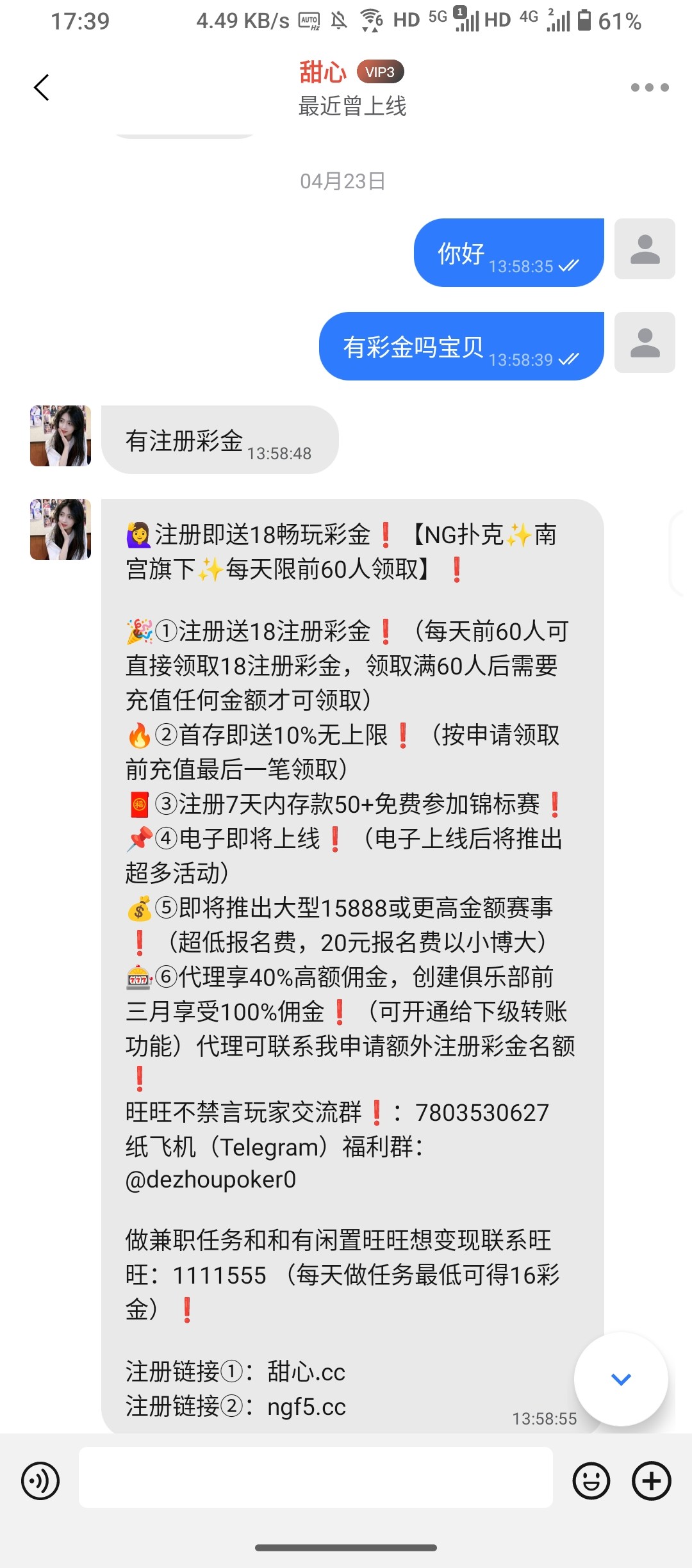Open 甜心 profile from the chat title
The image size is (692, 1568).
[x=323, y=72]
